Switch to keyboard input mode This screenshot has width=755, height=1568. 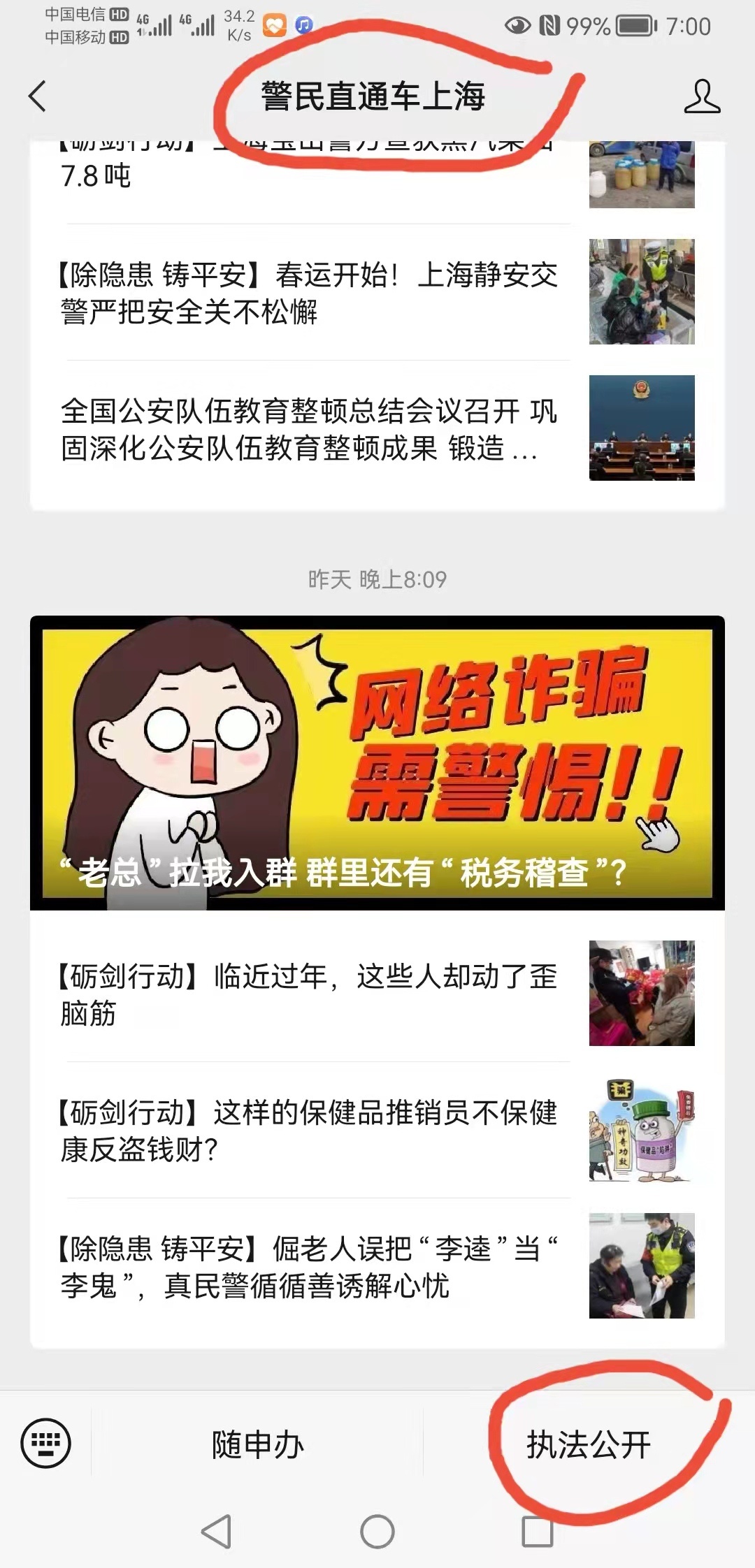(x=46, y=1442)
